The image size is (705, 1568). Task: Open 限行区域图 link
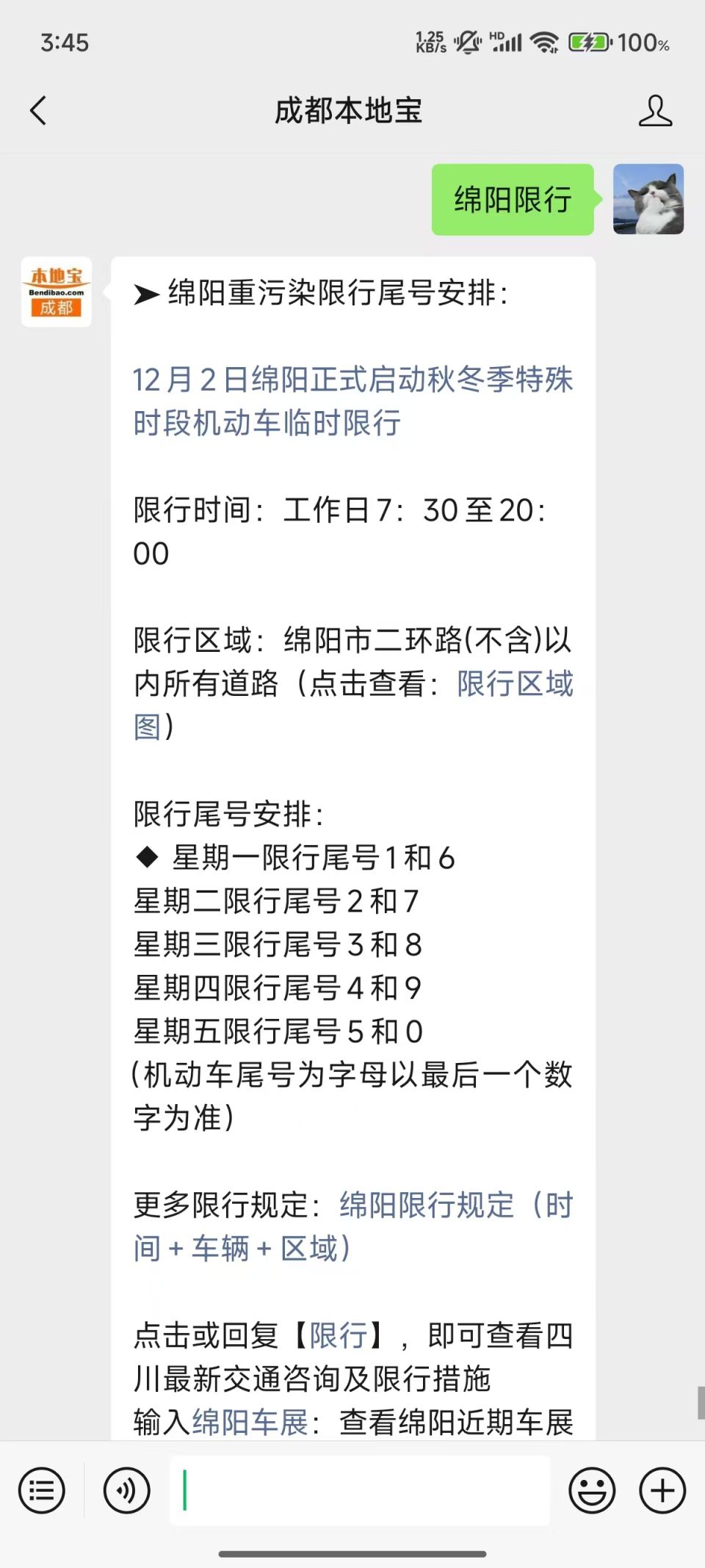click(x=514, y=684)
